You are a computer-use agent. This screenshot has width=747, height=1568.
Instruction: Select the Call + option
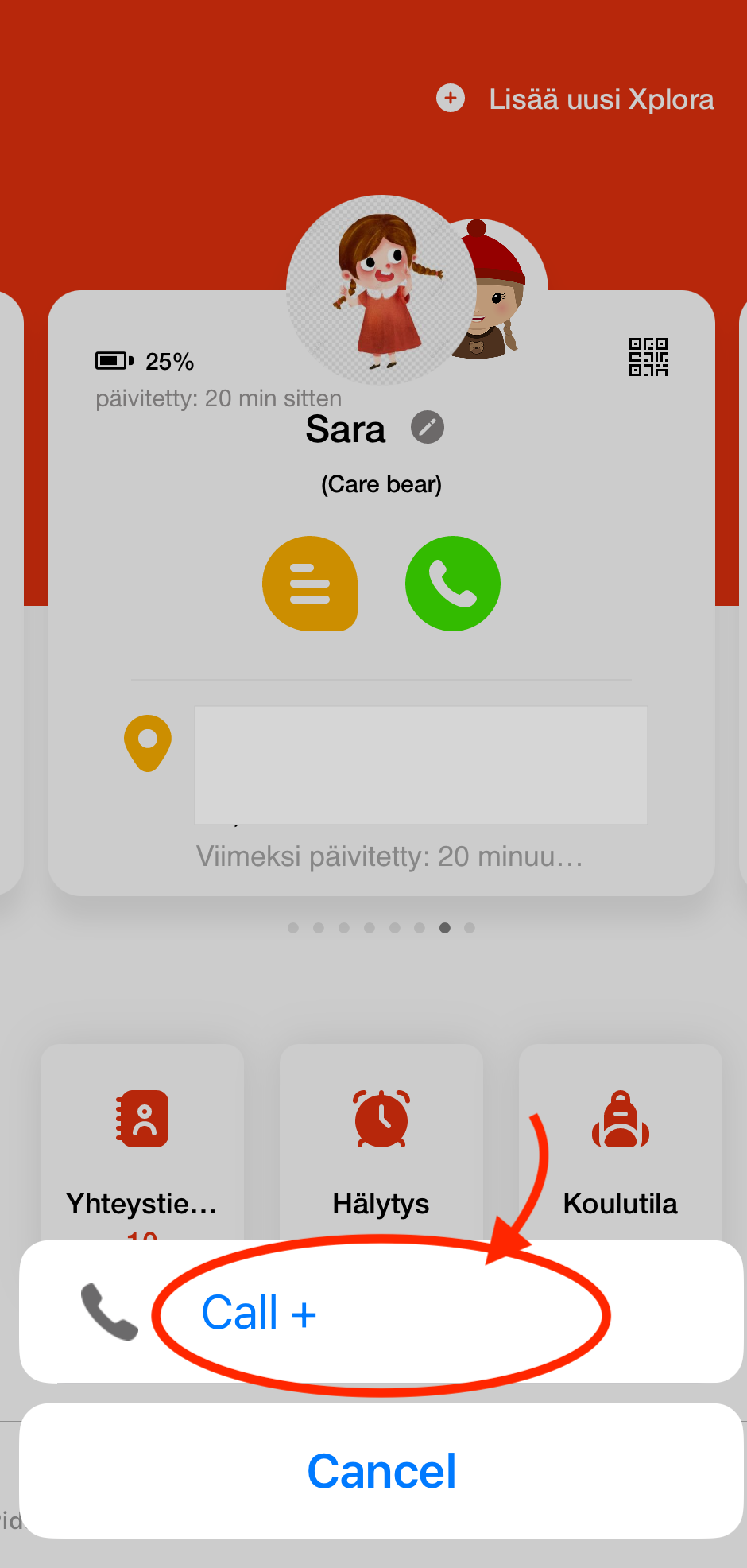[259, 1312]
